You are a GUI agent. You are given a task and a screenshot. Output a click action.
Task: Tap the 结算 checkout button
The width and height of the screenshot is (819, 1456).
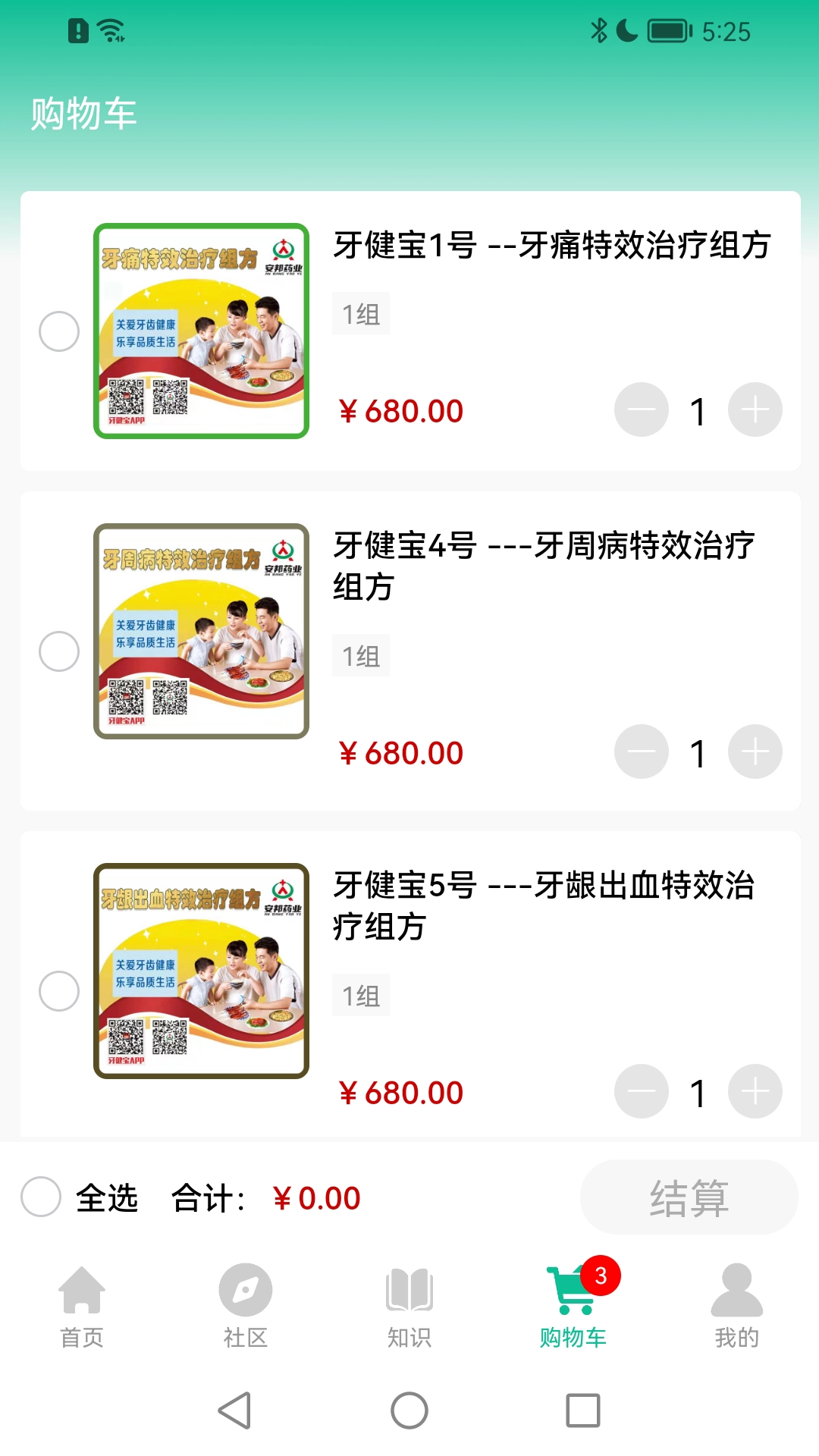(688, 1198)
